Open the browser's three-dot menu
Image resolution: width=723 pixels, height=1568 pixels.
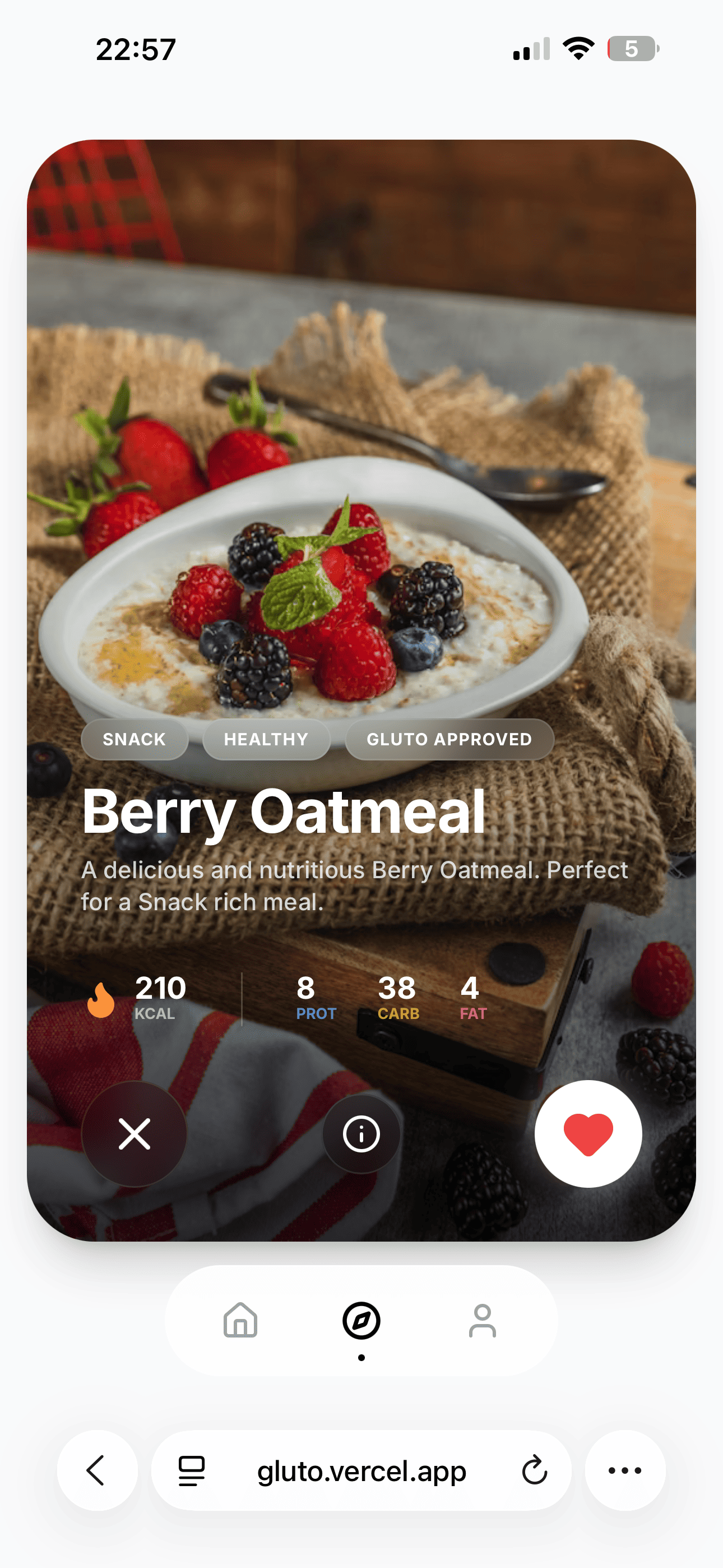pos(625,1470)
